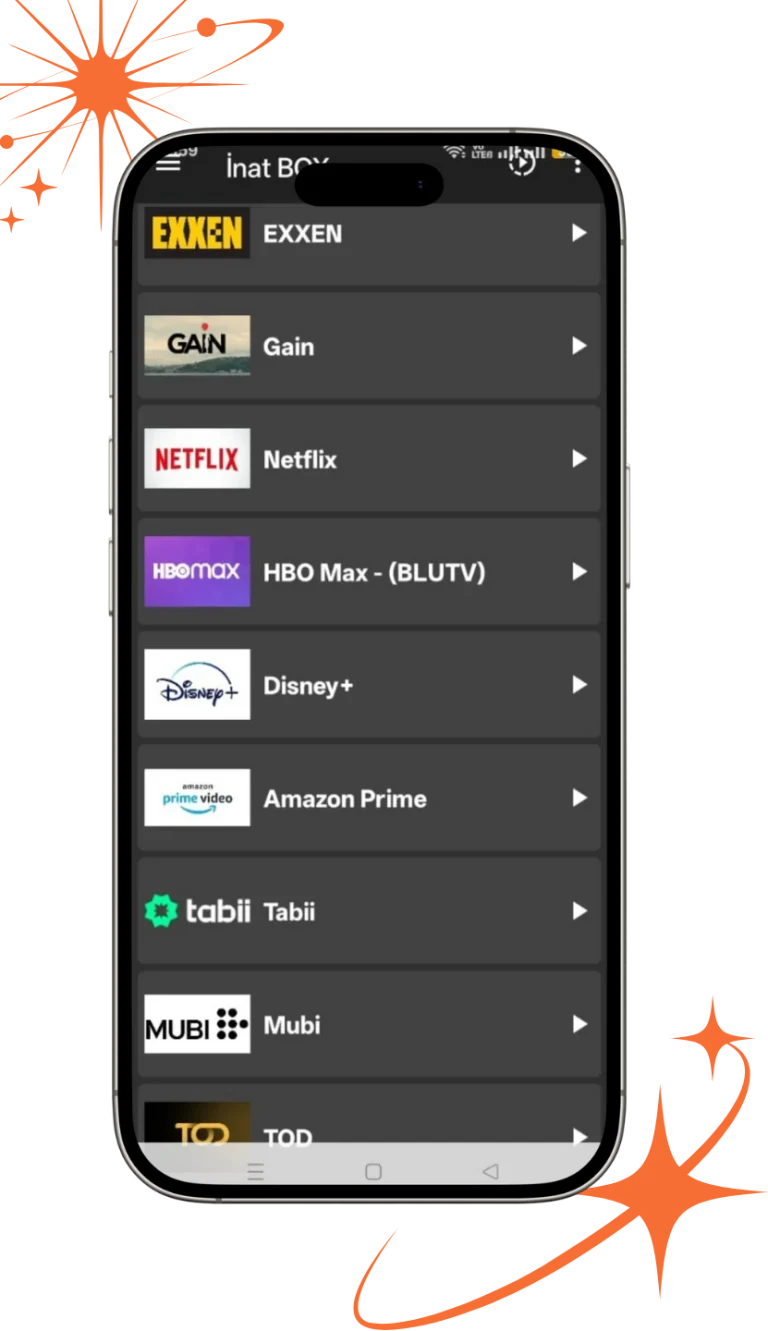Screen dimensions: 768x1331
Task: Expand the HBO Max - (BLUTV) arrow
Action: (x=580, y=572)
